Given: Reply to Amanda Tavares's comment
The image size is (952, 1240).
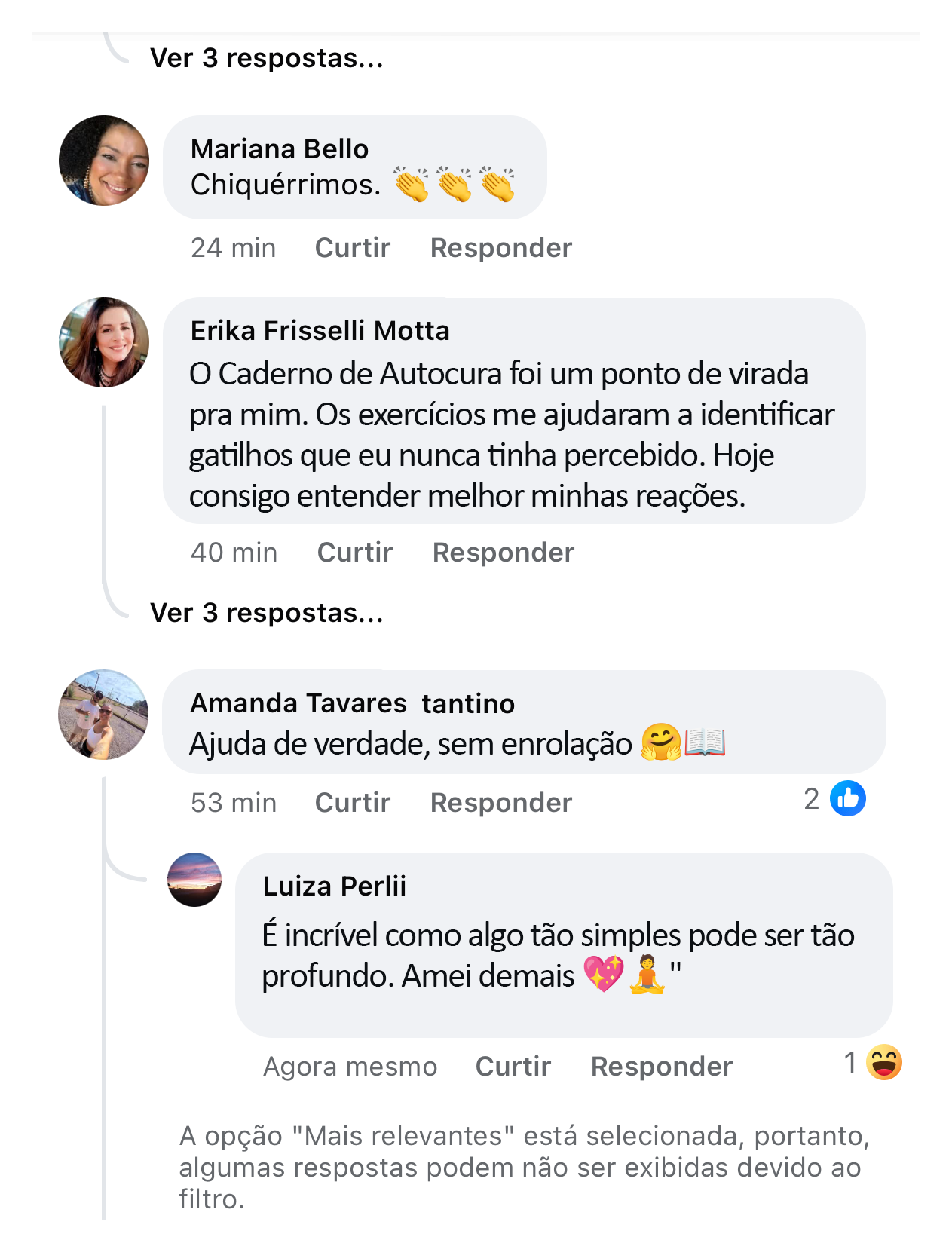Looking at the screenshot, I should point(500,803).
